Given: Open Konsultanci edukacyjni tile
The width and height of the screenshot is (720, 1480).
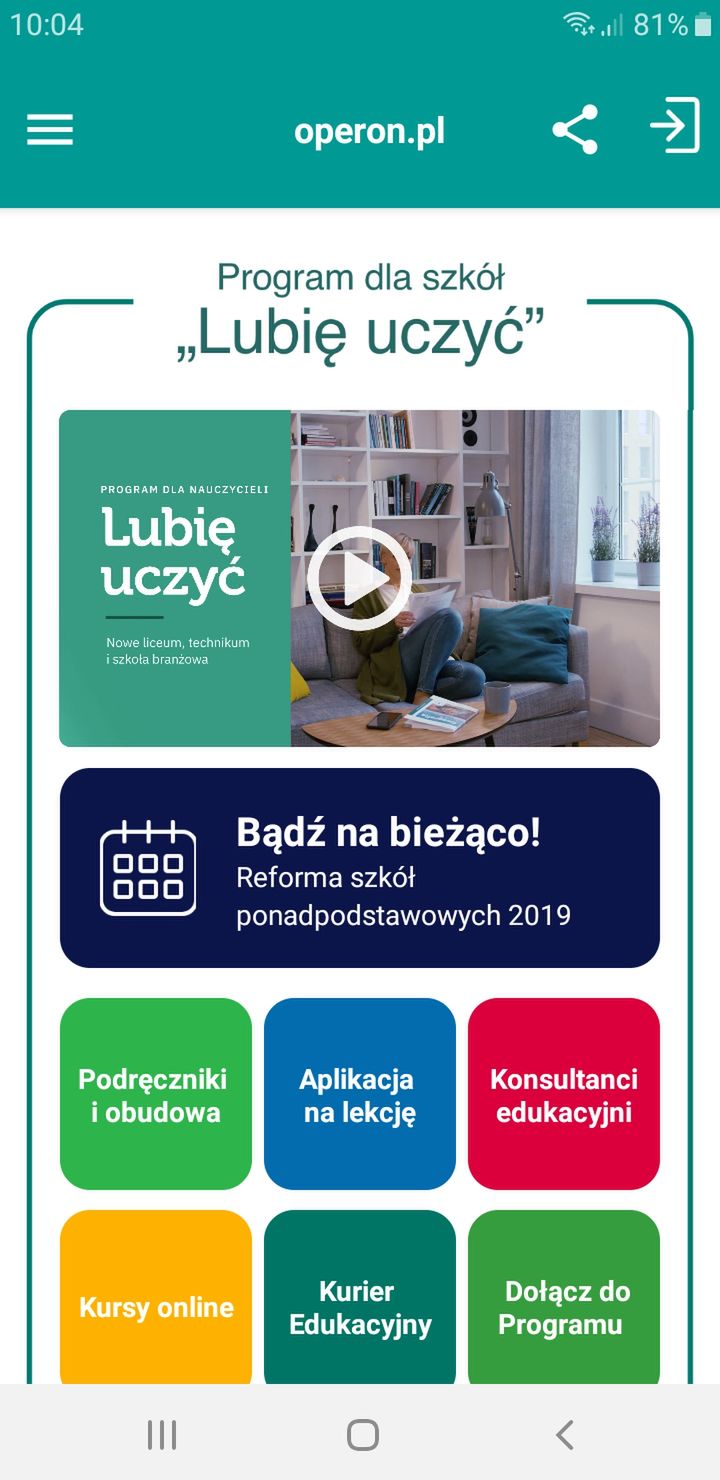Looking at the screenshot, I should point(564,1094).
